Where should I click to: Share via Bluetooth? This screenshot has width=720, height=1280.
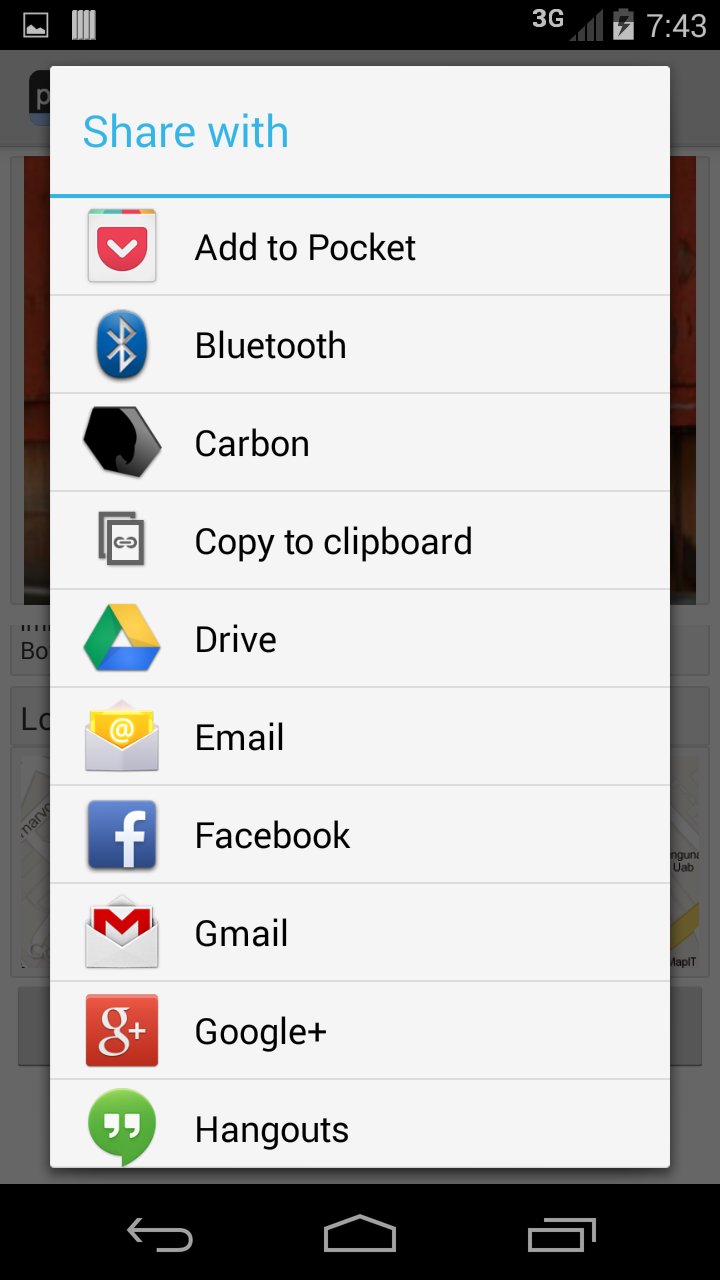tap(360, 345)
